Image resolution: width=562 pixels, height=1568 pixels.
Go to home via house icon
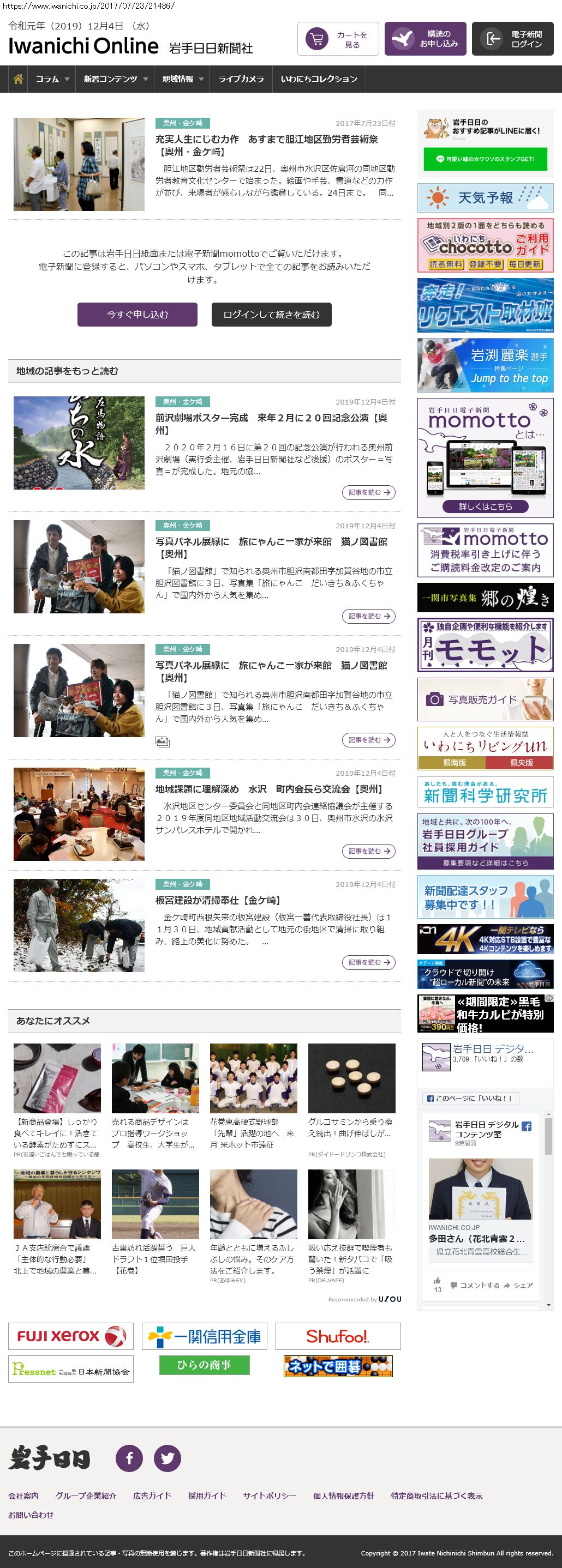coord(18,79)
